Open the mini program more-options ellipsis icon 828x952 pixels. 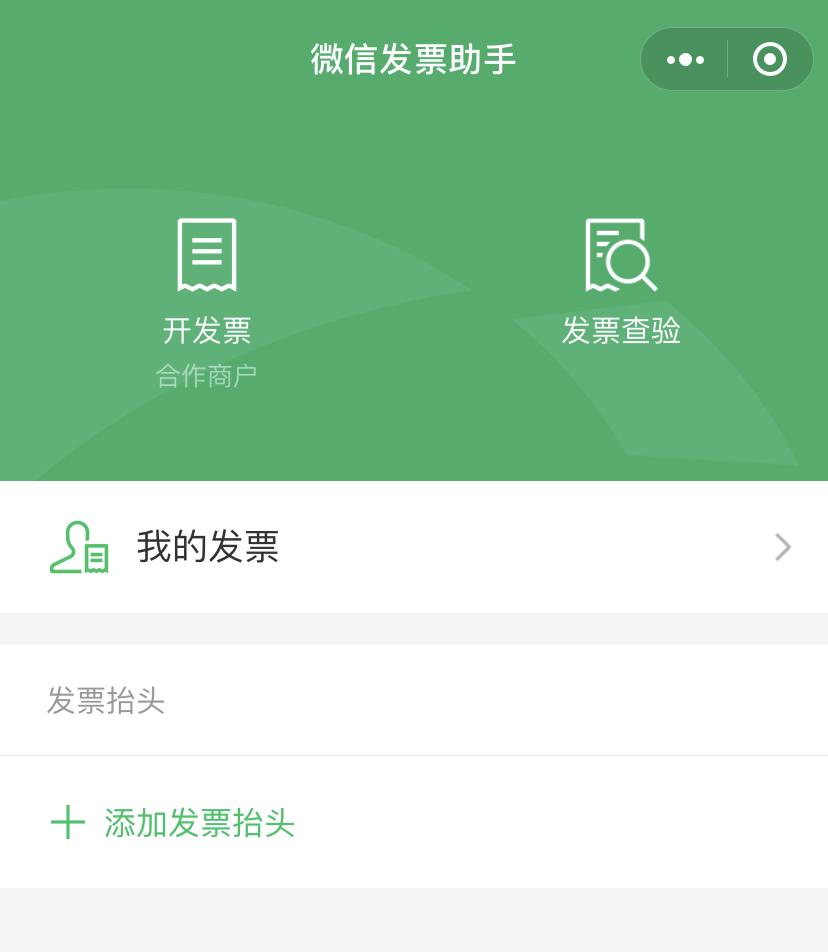click(x=686, y=59)
